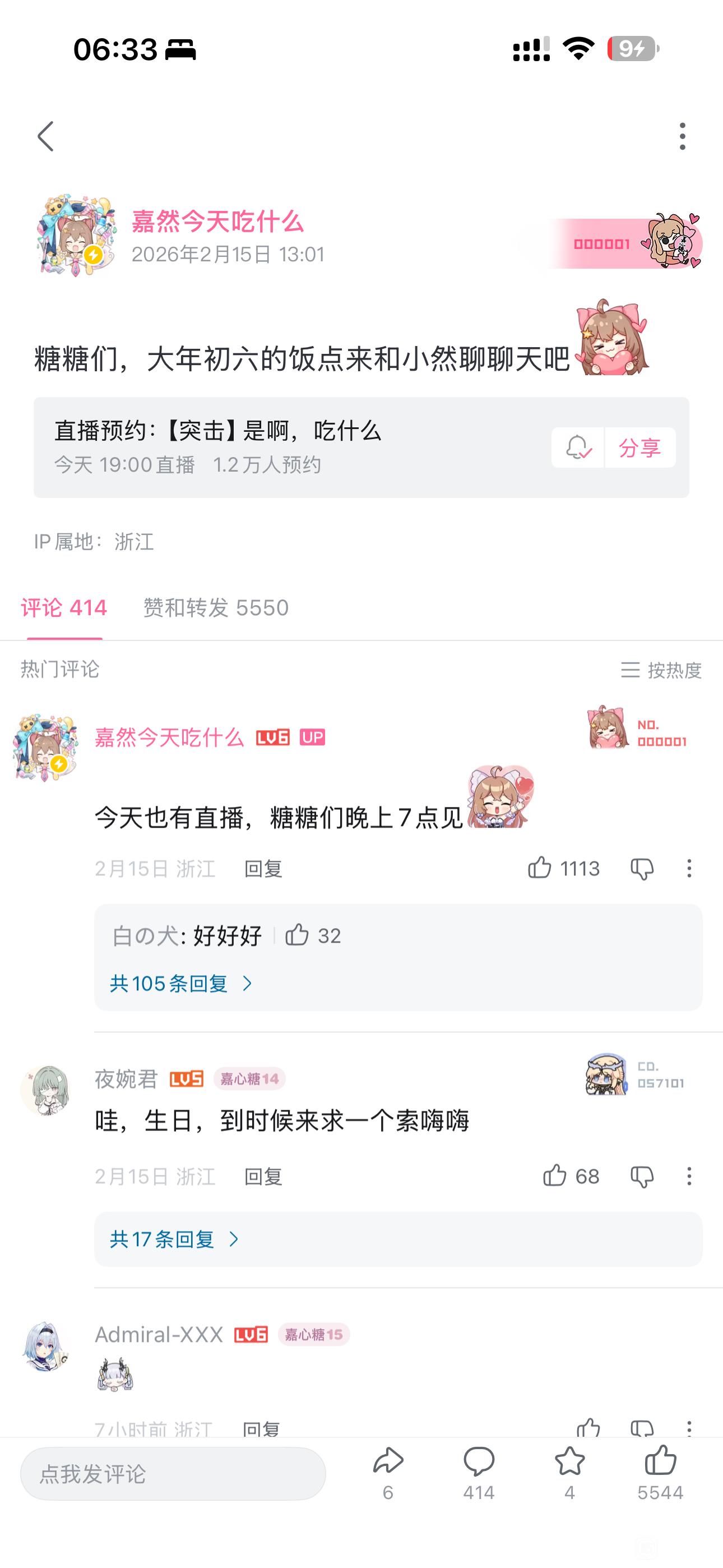Go back using the top-left arrow
Screen dimensions: 723x1568
(x=45, y=136)
